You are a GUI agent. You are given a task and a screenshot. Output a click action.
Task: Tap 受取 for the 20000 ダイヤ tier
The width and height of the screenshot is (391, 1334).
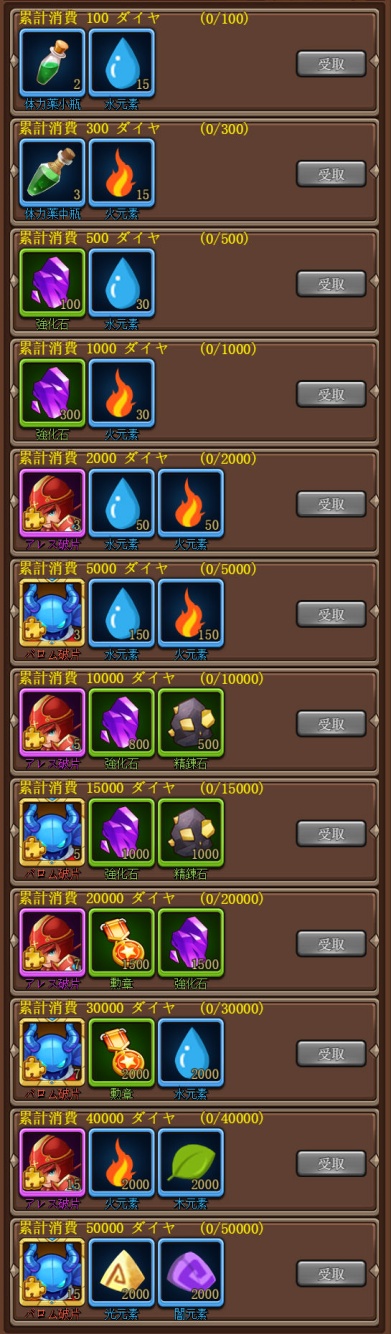pos(331,944)
